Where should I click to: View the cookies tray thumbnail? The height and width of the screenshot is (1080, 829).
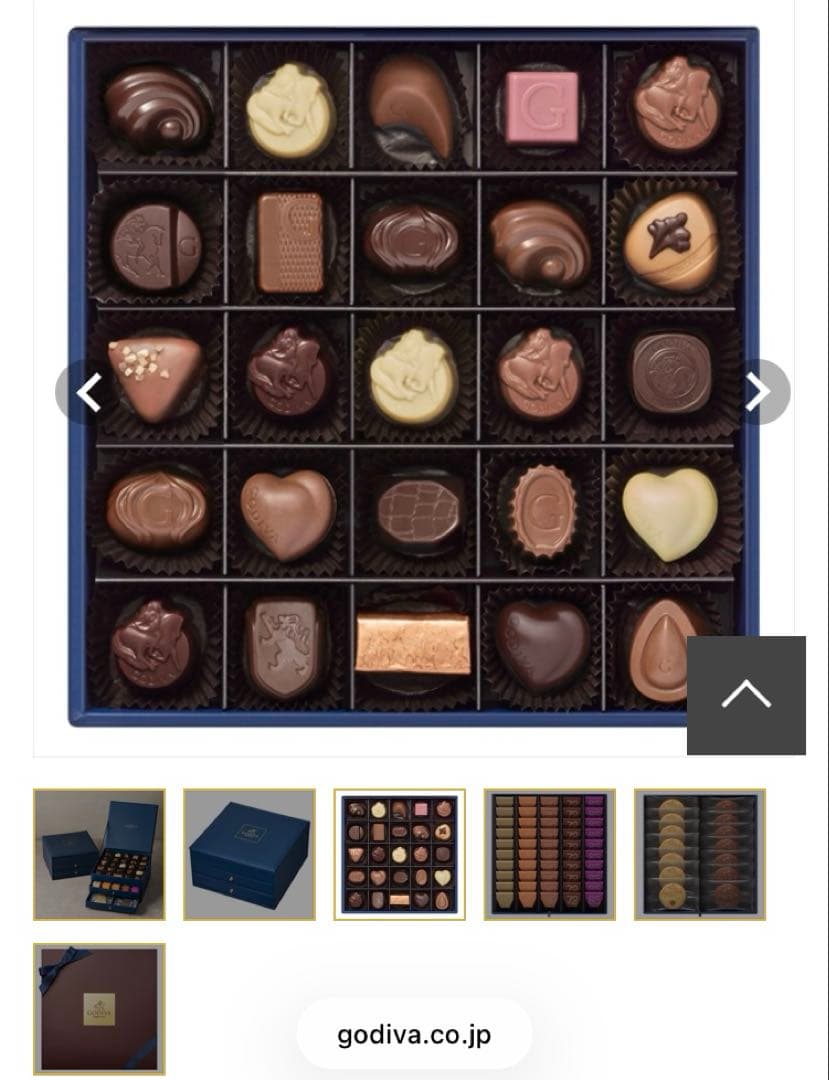(x=700, y=854)
